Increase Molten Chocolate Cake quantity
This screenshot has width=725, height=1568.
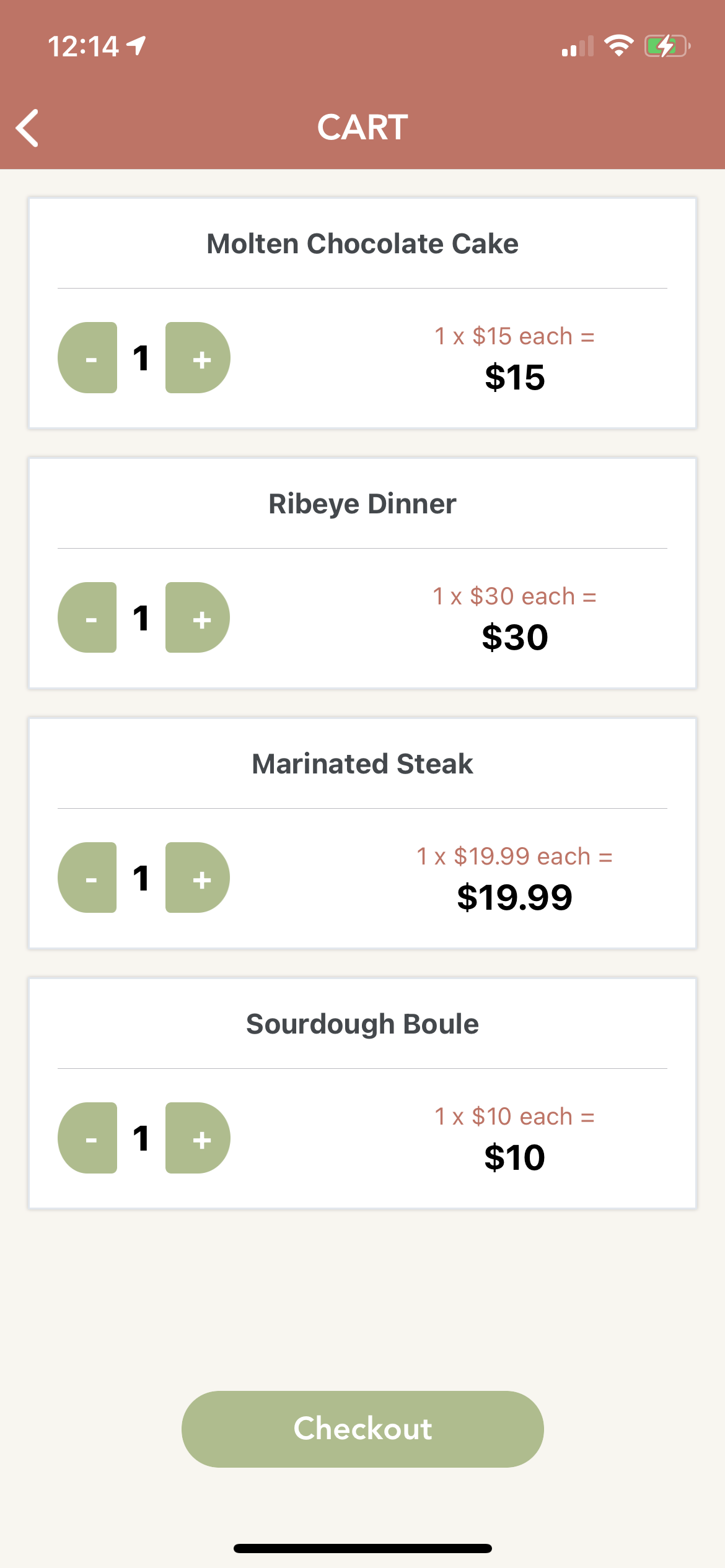pyautogui.click(x=198, y=358)
